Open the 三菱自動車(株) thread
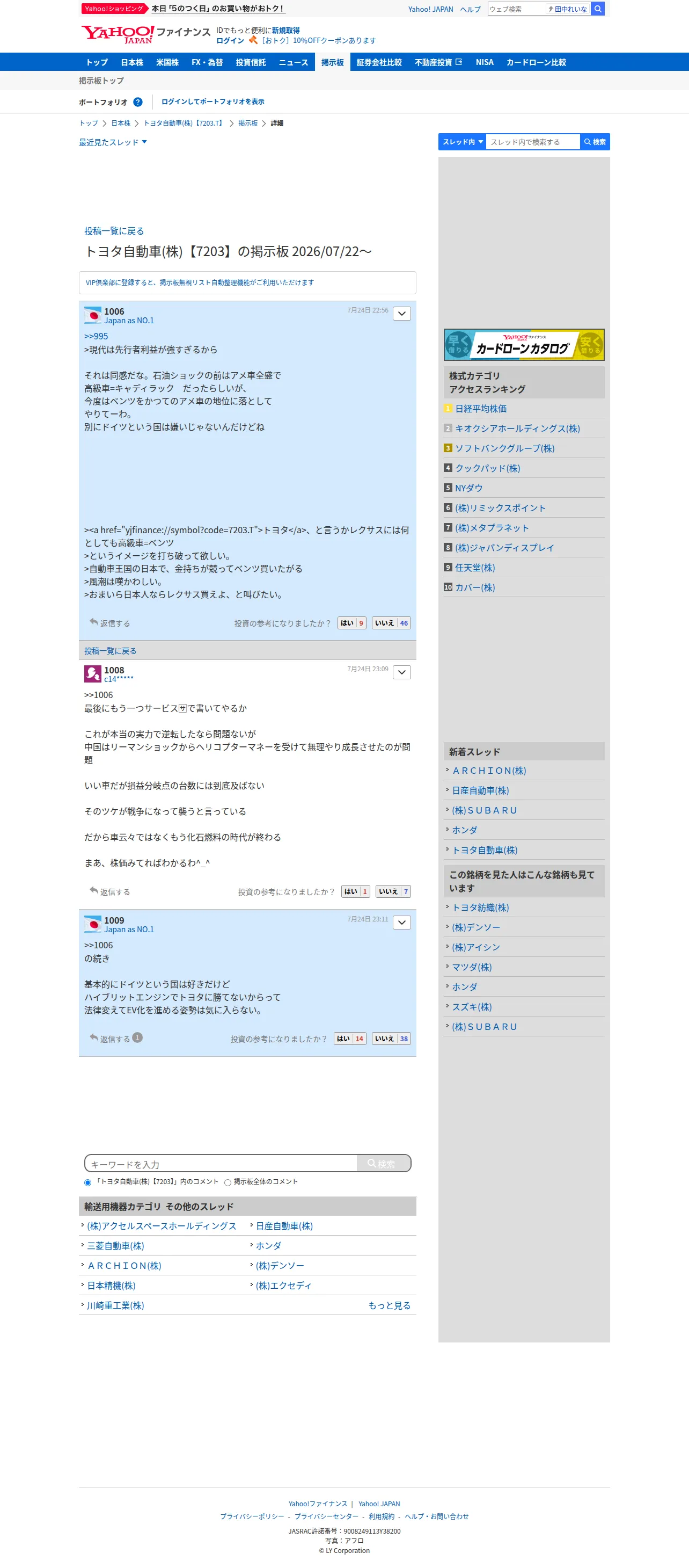Screen dimensions: 689x1568 [x=115, y=1246]
